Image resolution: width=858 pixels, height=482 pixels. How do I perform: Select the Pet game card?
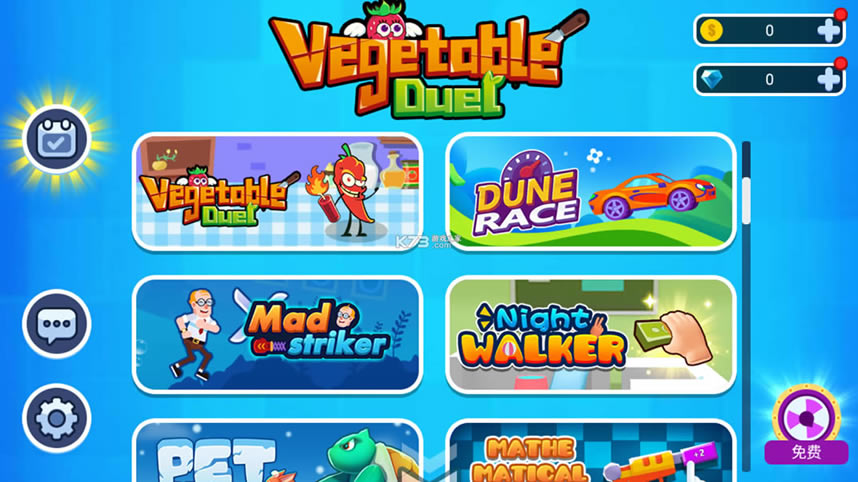(277, 453)
